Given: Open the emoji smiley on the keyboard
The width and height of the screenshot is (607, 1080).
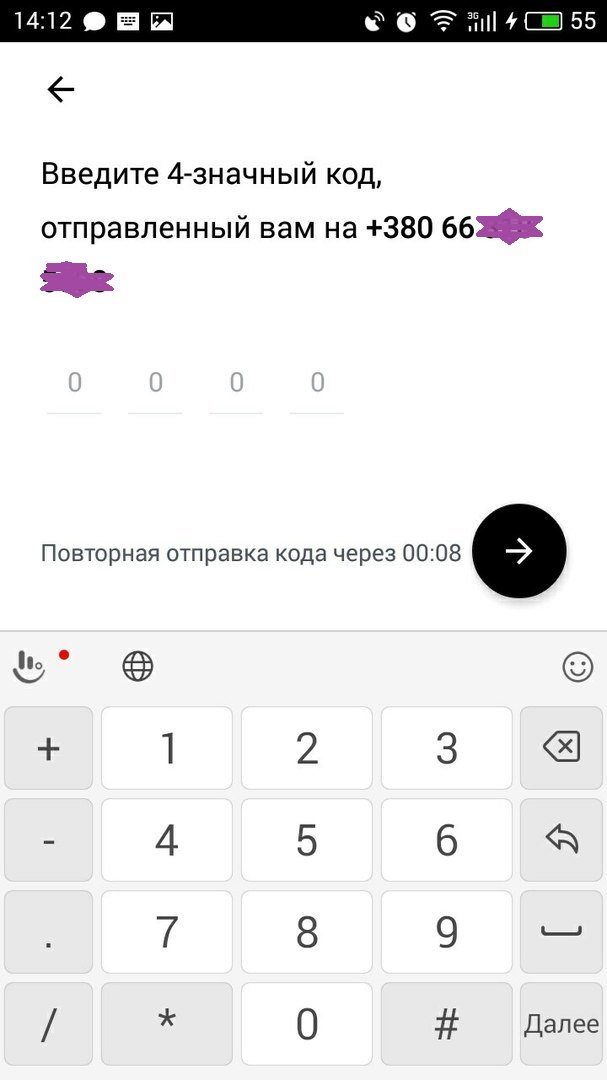Looking at the screenshot, I should [x=577, y=667].
